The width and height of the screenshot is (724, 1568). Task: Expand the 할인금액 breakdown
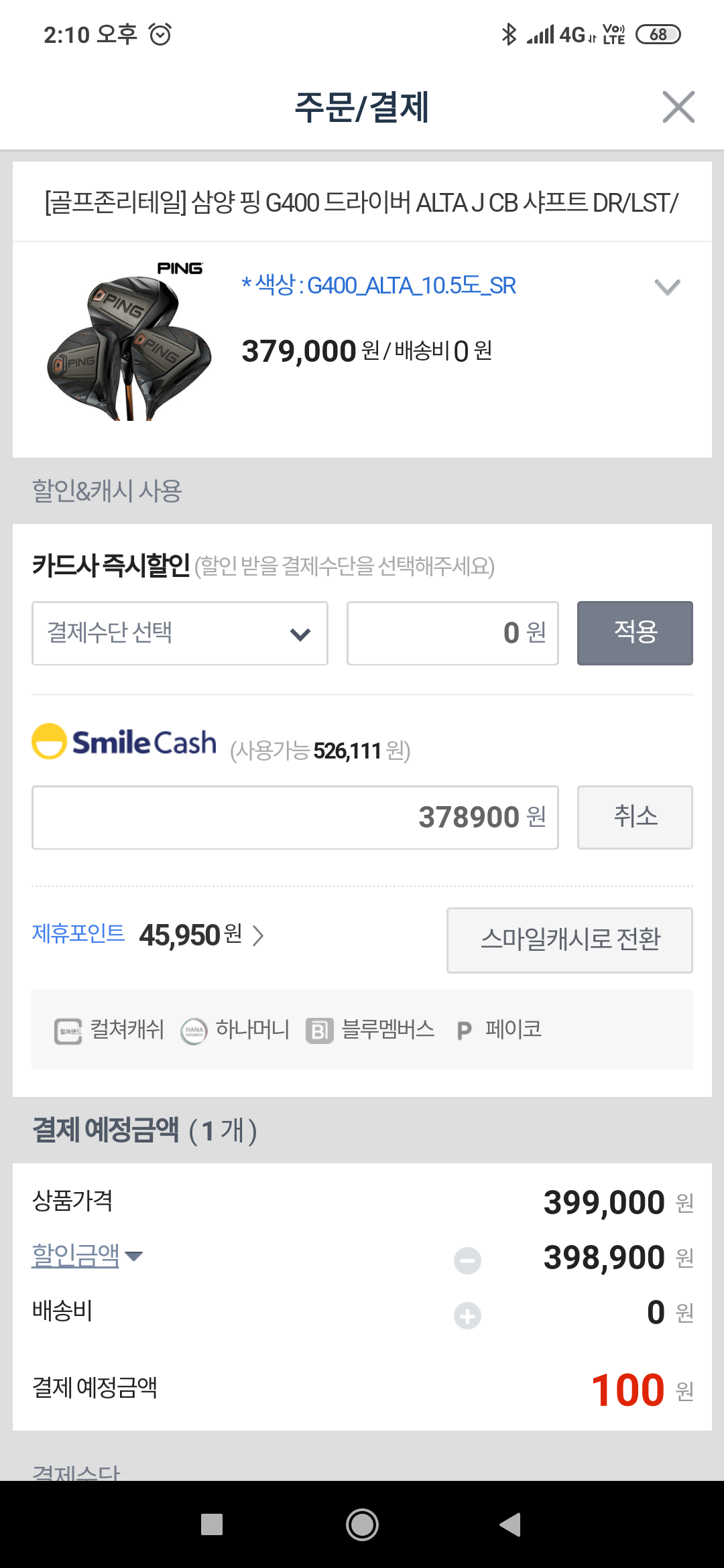coord(87,1255)
